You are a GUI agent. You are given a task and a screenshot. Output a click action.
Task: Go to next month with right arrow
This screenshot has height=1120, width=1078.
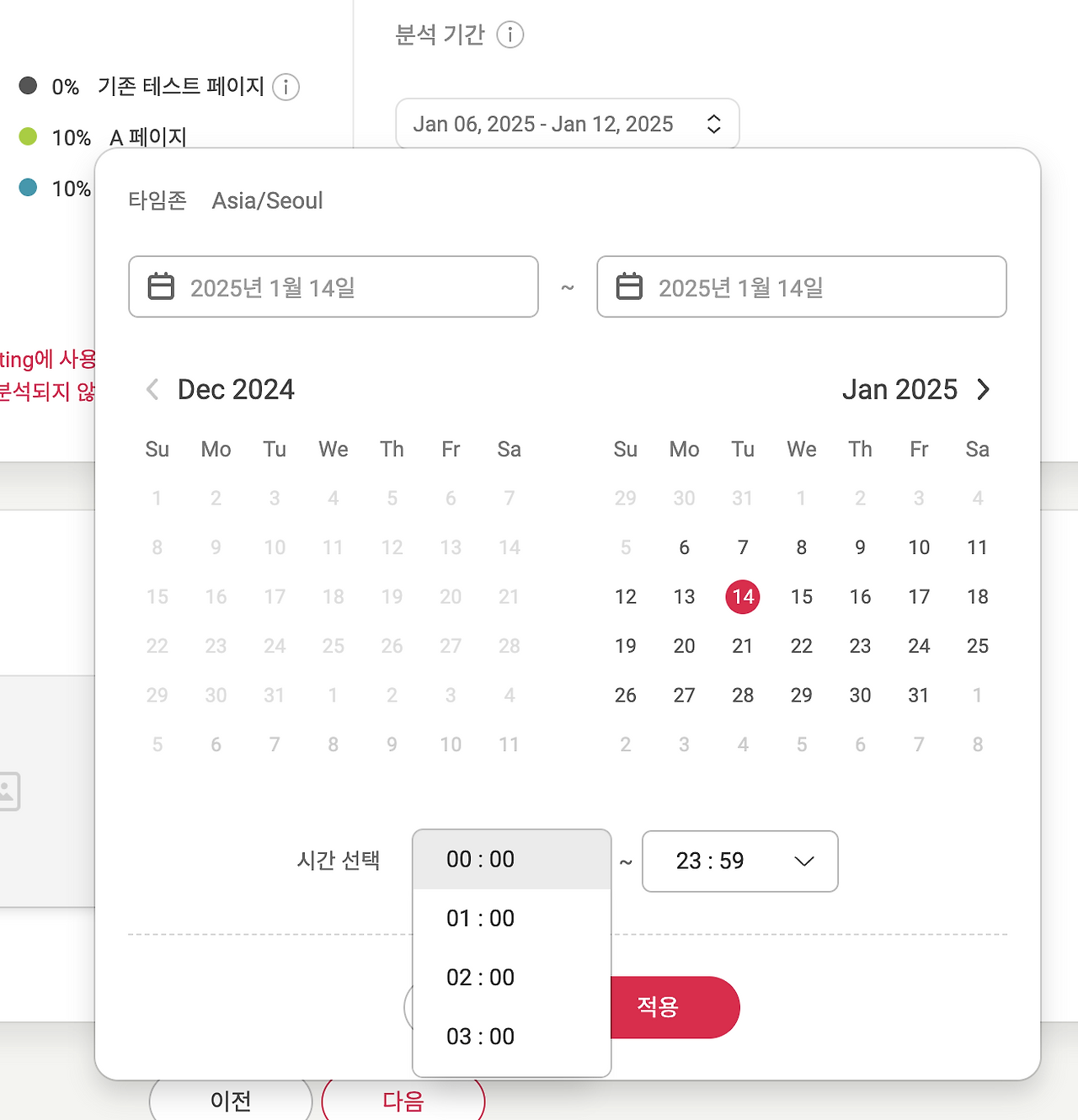pyautogui.click(x=983, y=390)
